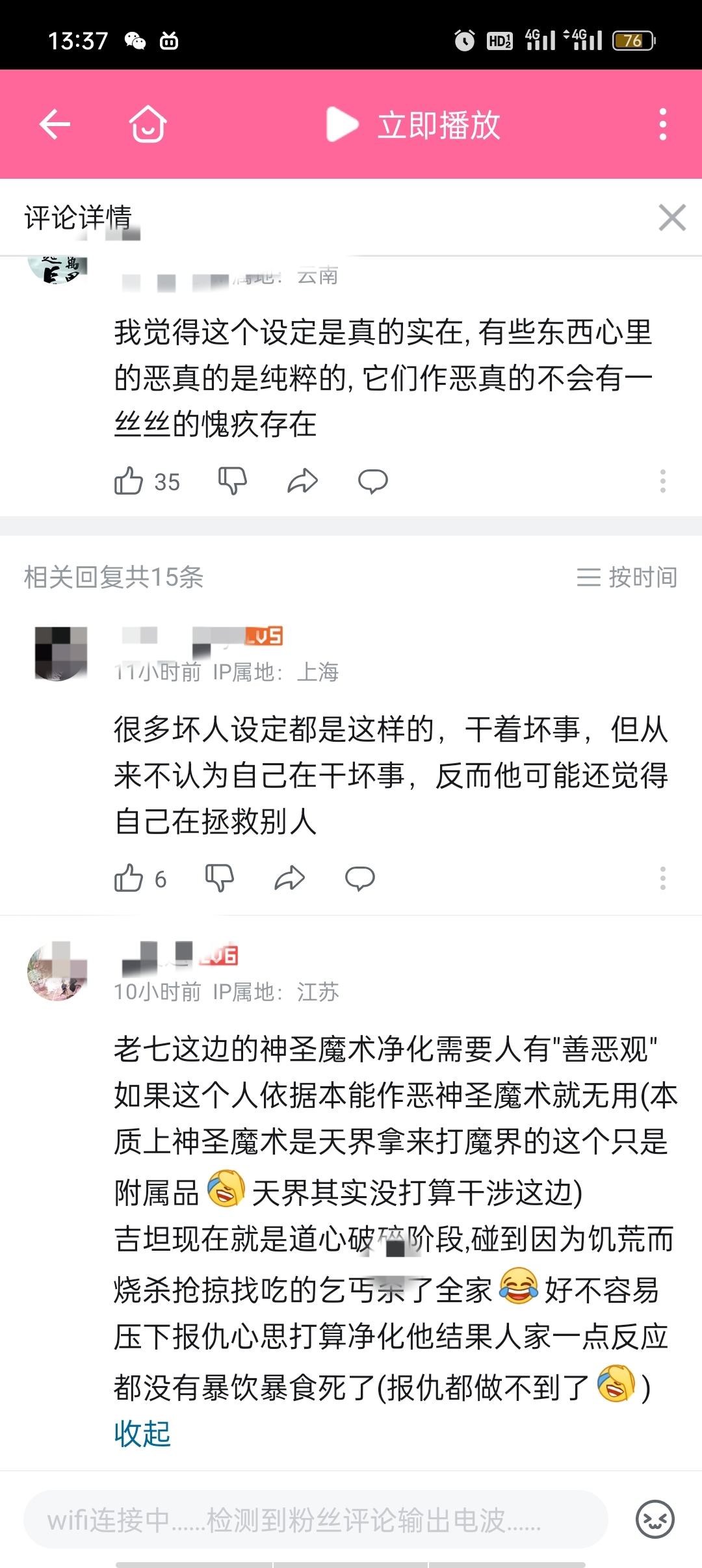Share the reply from 上海
This screenshot has width=702, height=1568.
pos(289,878)
